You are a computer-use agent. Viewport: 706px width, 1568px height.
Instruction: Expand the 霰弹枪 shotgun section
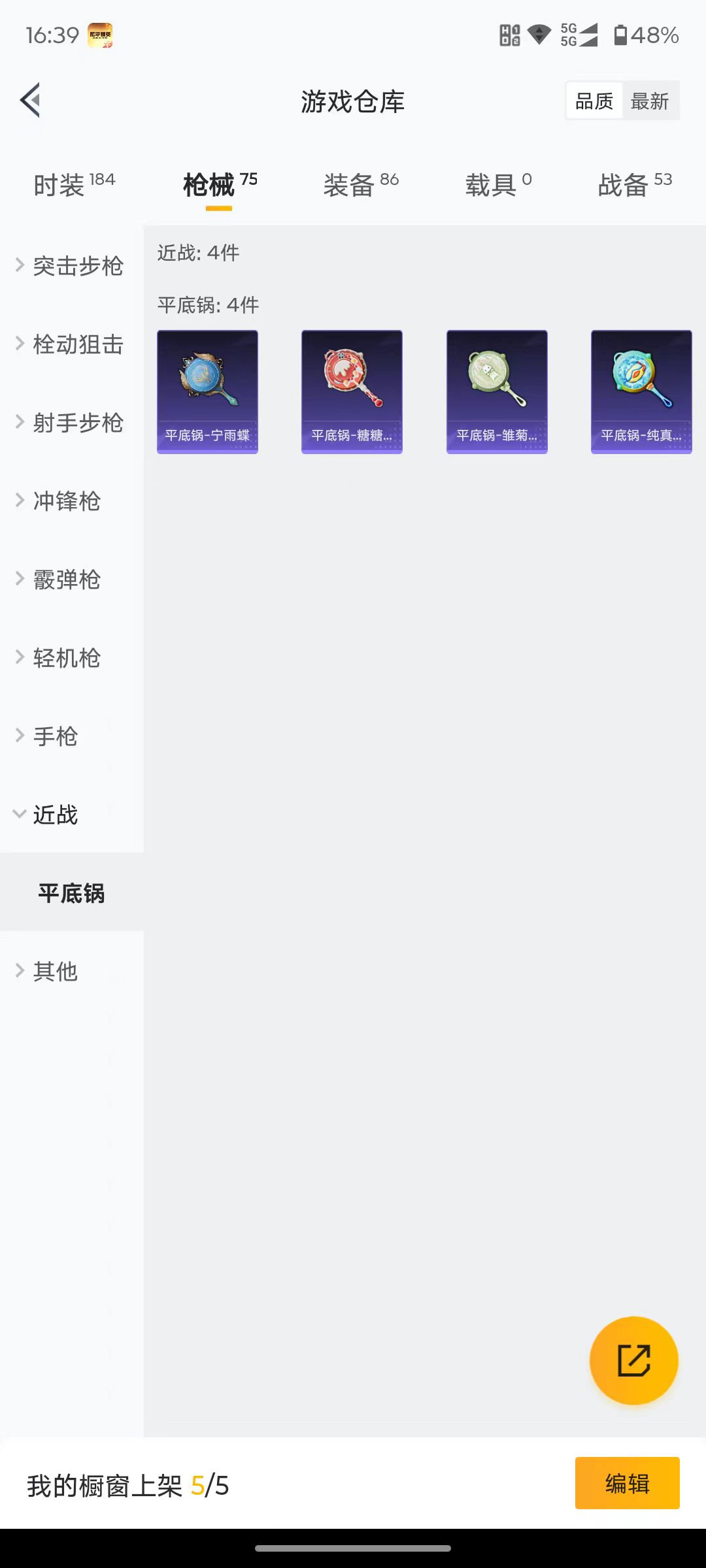click(66, 580)
